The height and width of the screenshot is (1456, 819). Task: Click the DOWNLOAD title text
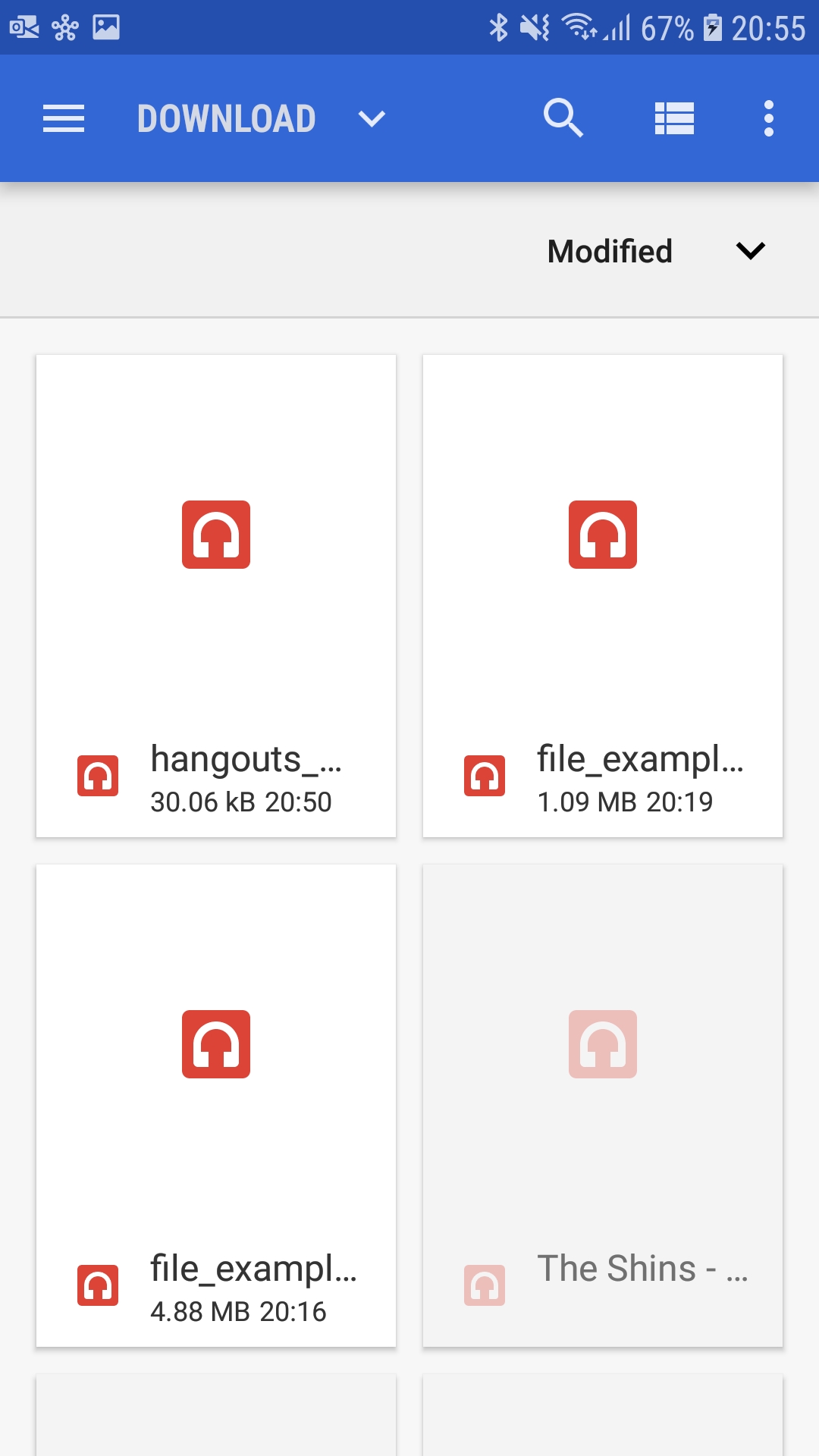click(x=225, y=118)
